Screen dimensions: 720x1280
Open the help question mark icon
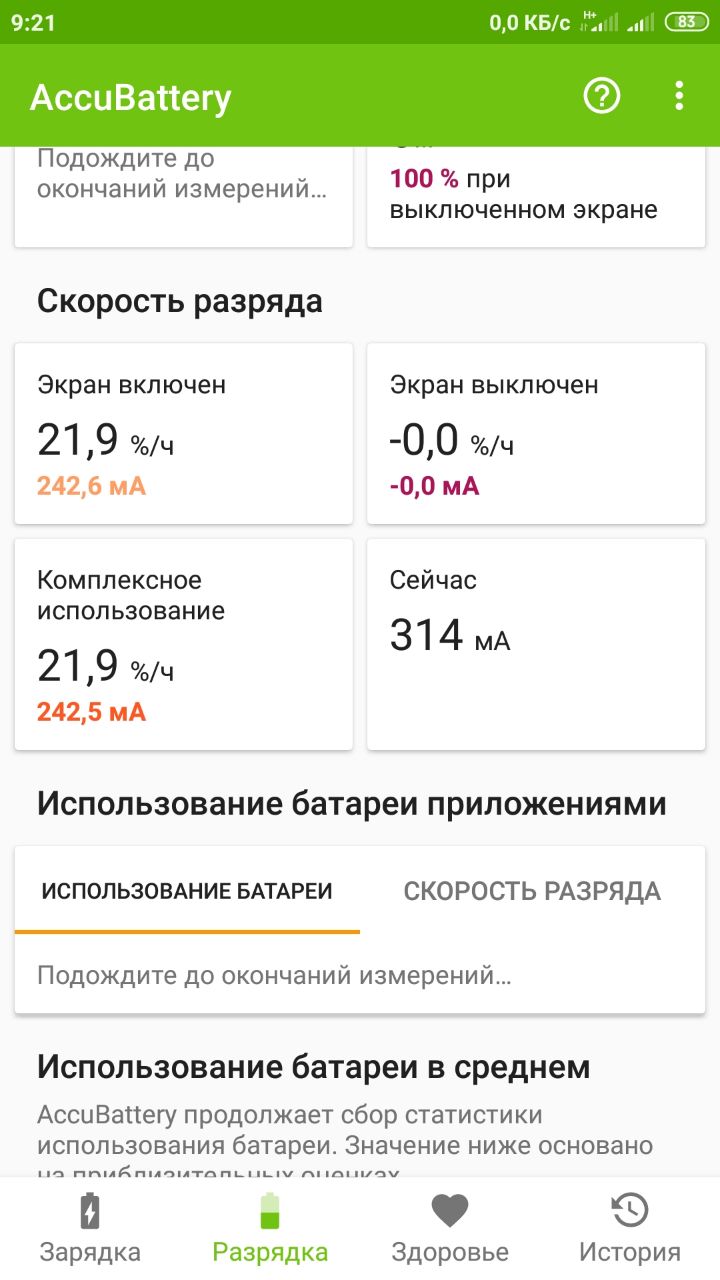(602, 96)
